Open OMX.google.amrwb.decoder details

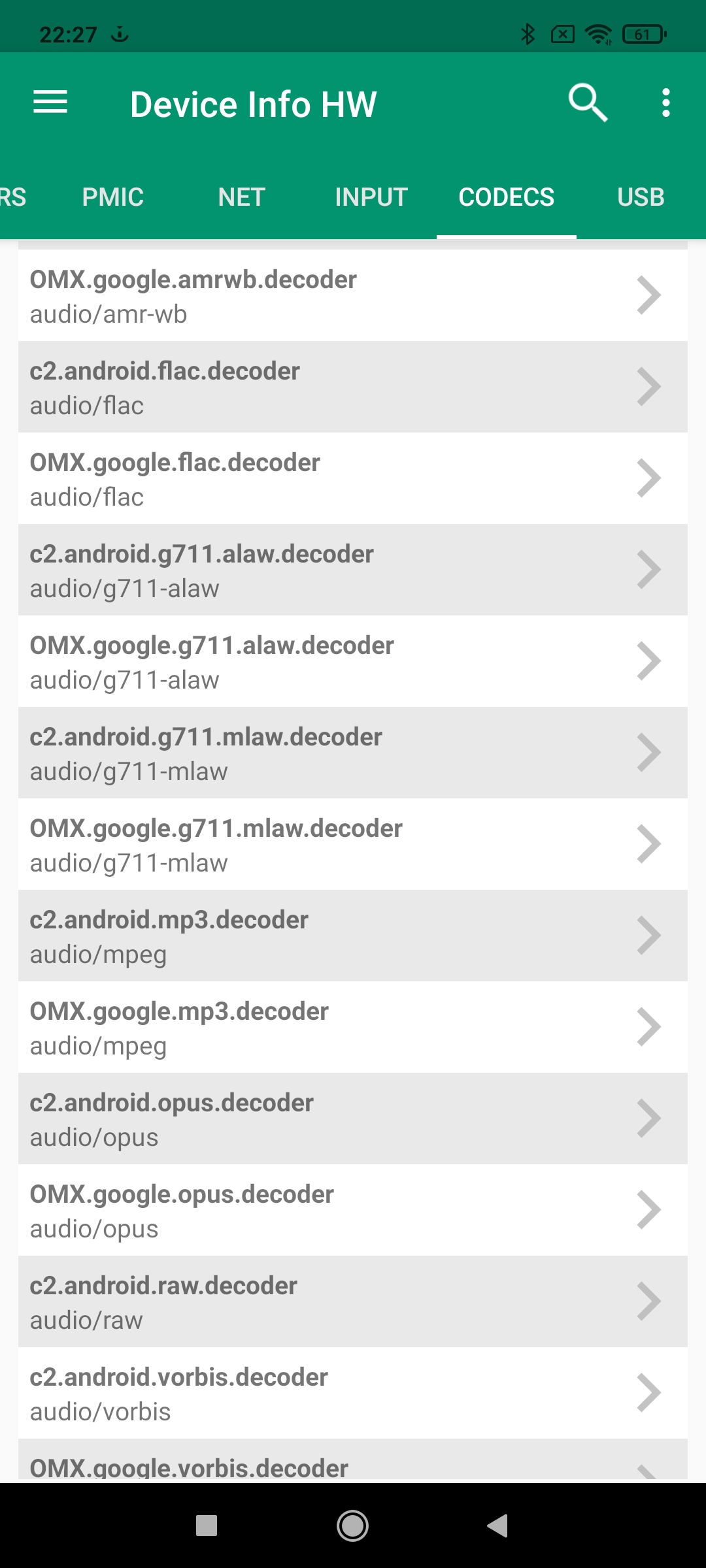click(352, 296)
